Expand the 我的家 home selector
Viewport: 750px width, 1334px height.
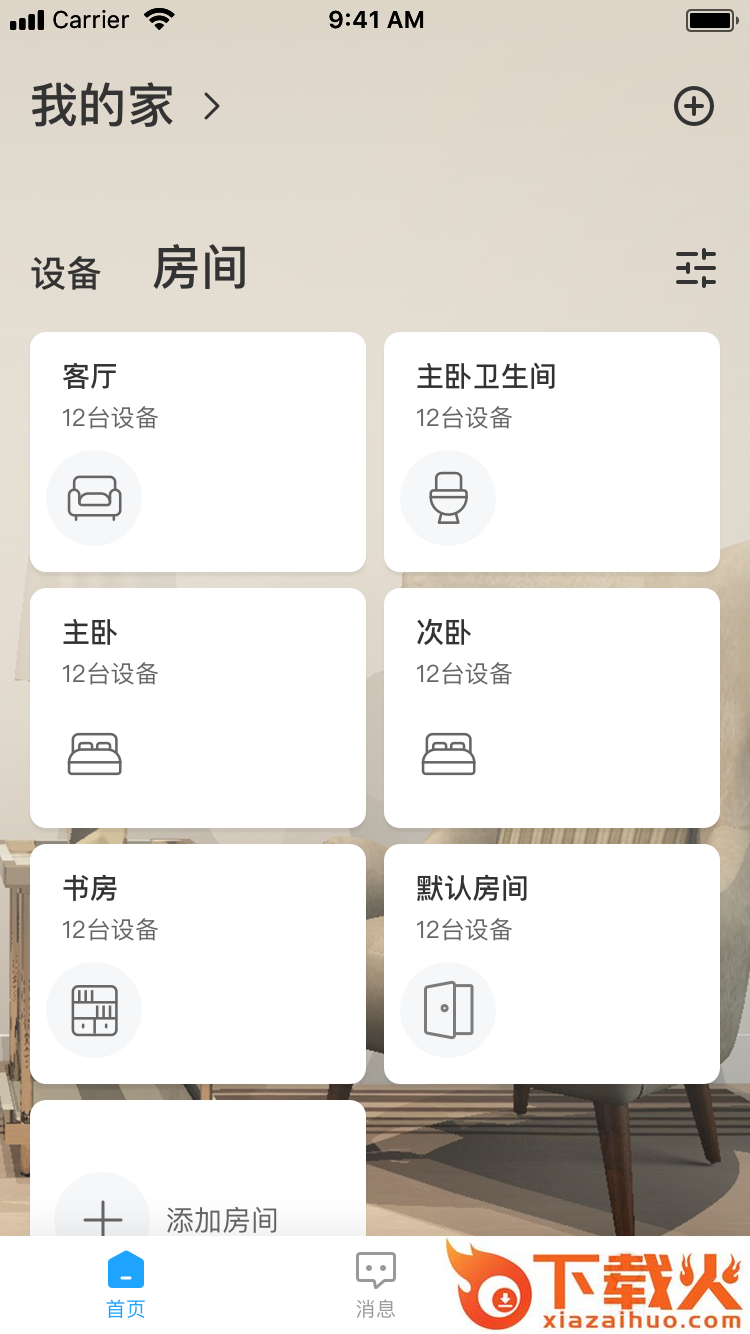[x=125, y=106]
